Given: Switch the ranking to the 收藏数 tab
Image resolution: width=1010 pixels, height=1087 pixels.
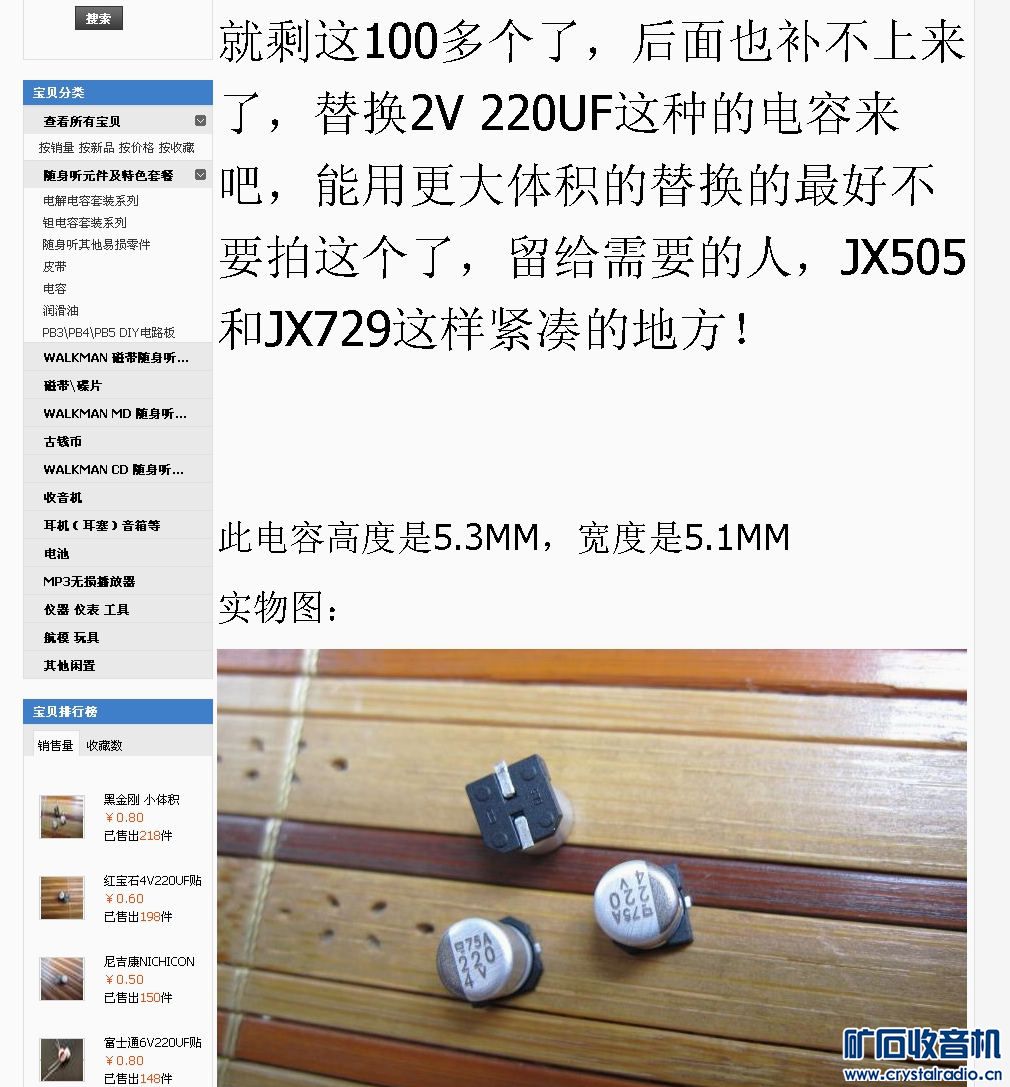Looking at the screenshot, I should 104,745.
